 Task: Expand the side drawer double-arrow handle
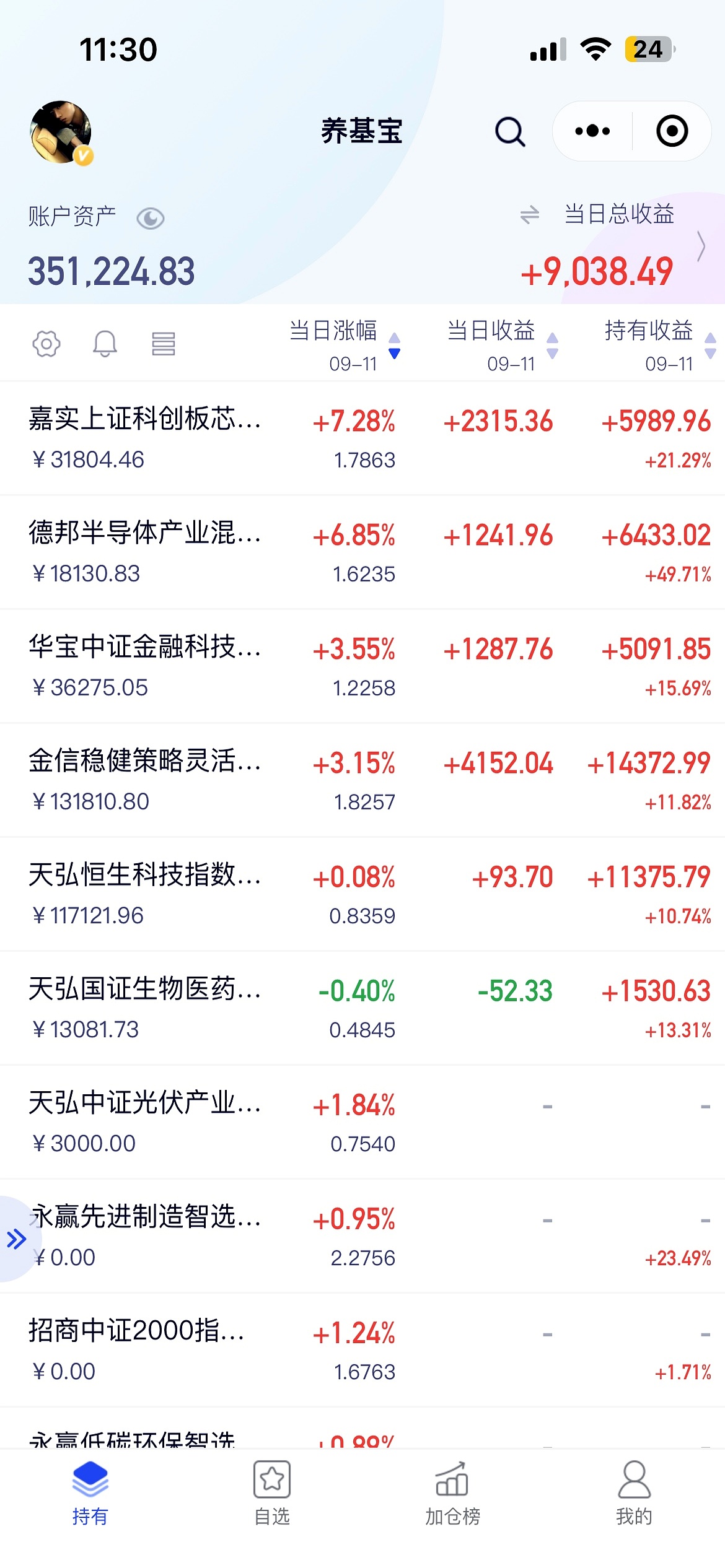[x=16, y=1239]
